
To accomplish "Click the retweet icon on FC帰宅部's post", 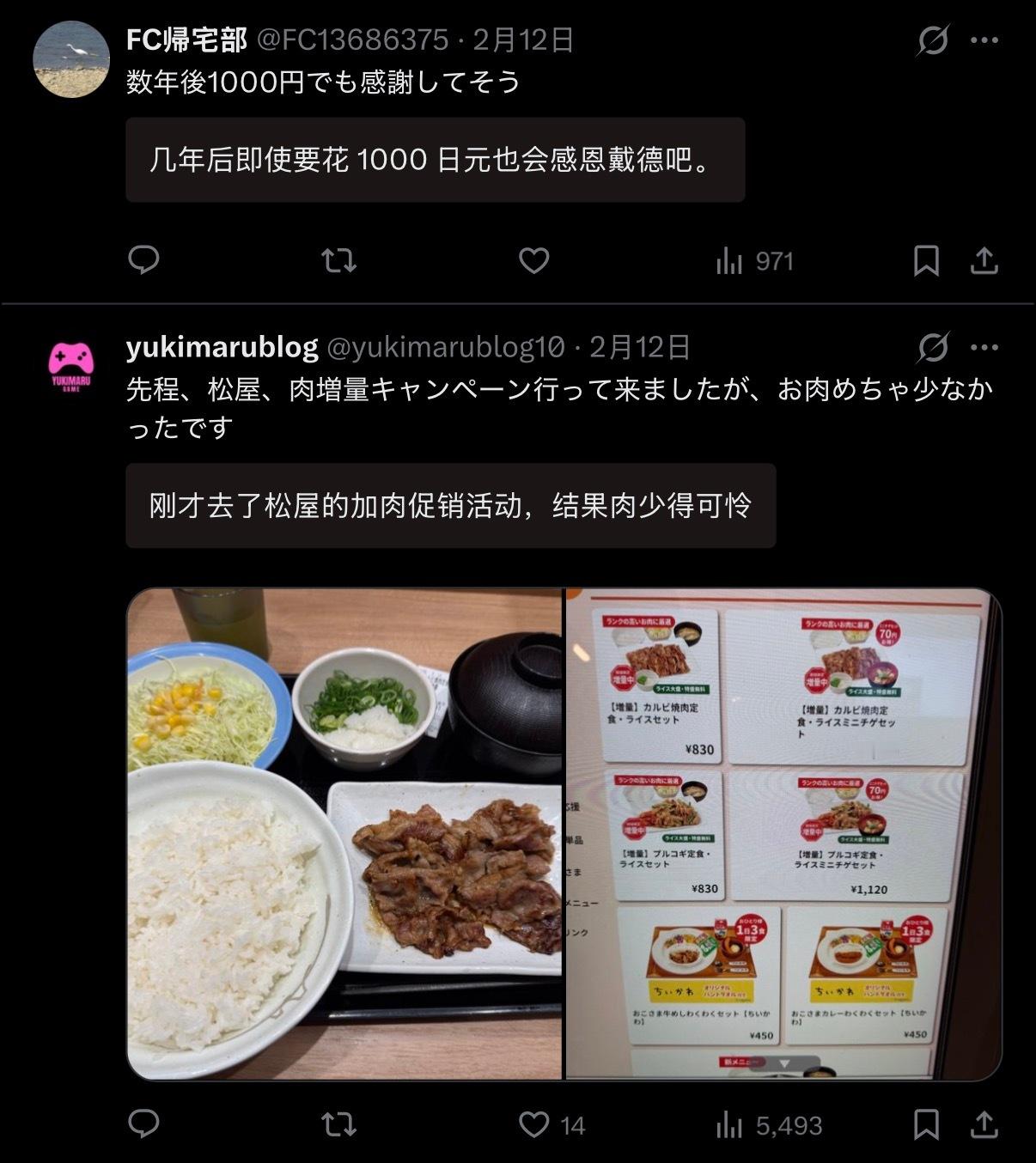I will [340, 261].
